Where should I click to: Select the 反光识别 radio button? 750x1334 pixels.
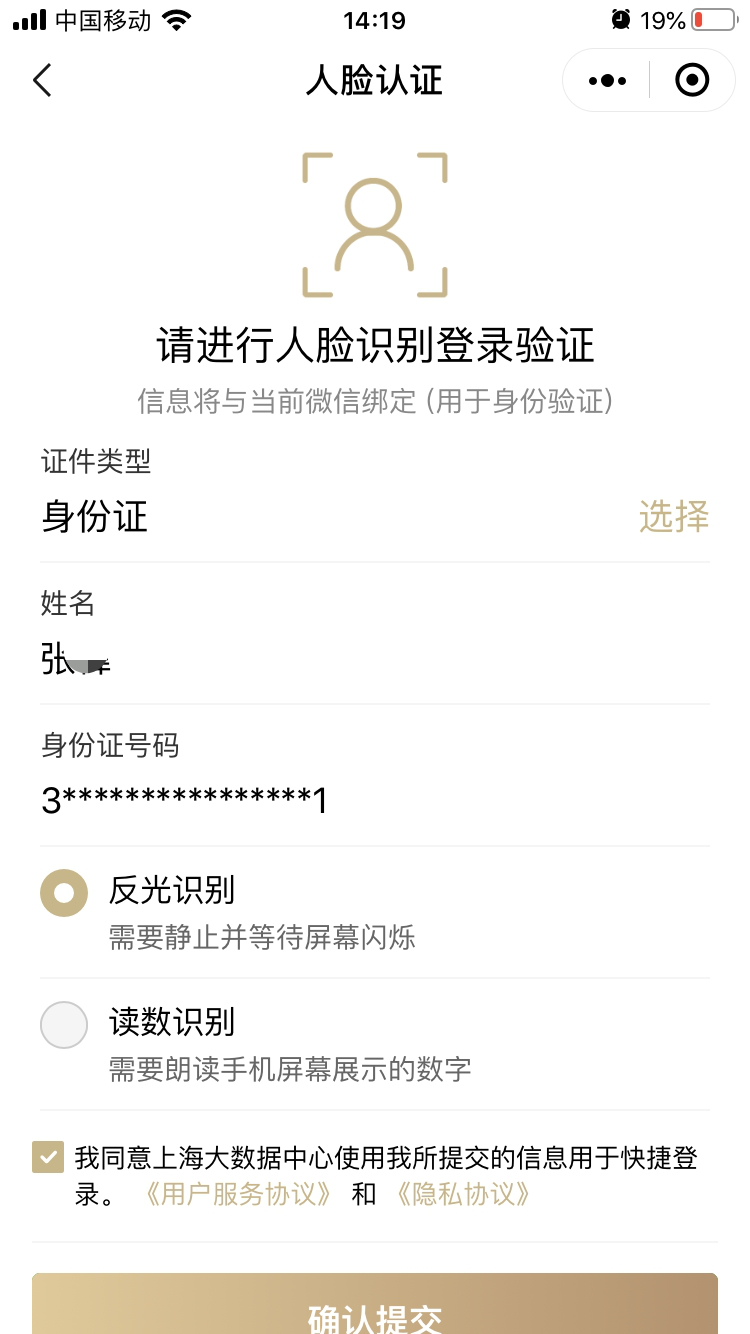[63, 893]
